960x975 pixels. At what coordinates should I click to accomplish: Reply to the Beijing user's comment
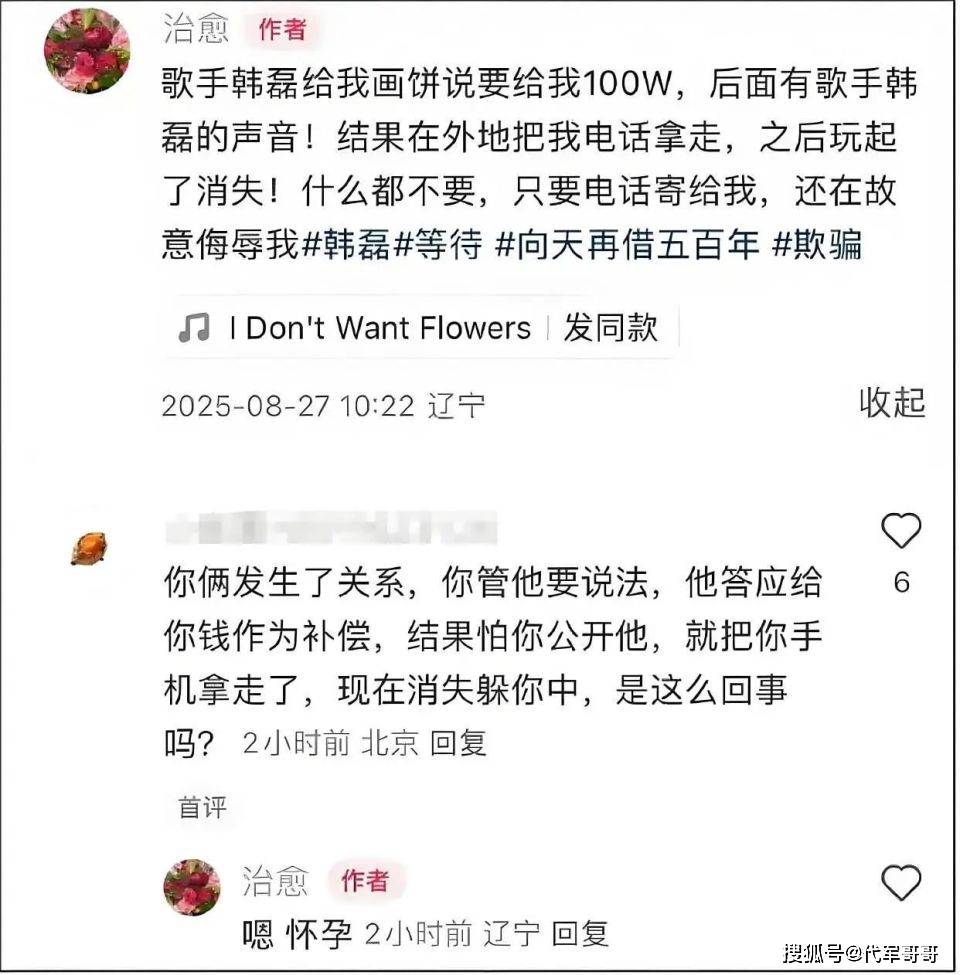(x=458, y=742)
